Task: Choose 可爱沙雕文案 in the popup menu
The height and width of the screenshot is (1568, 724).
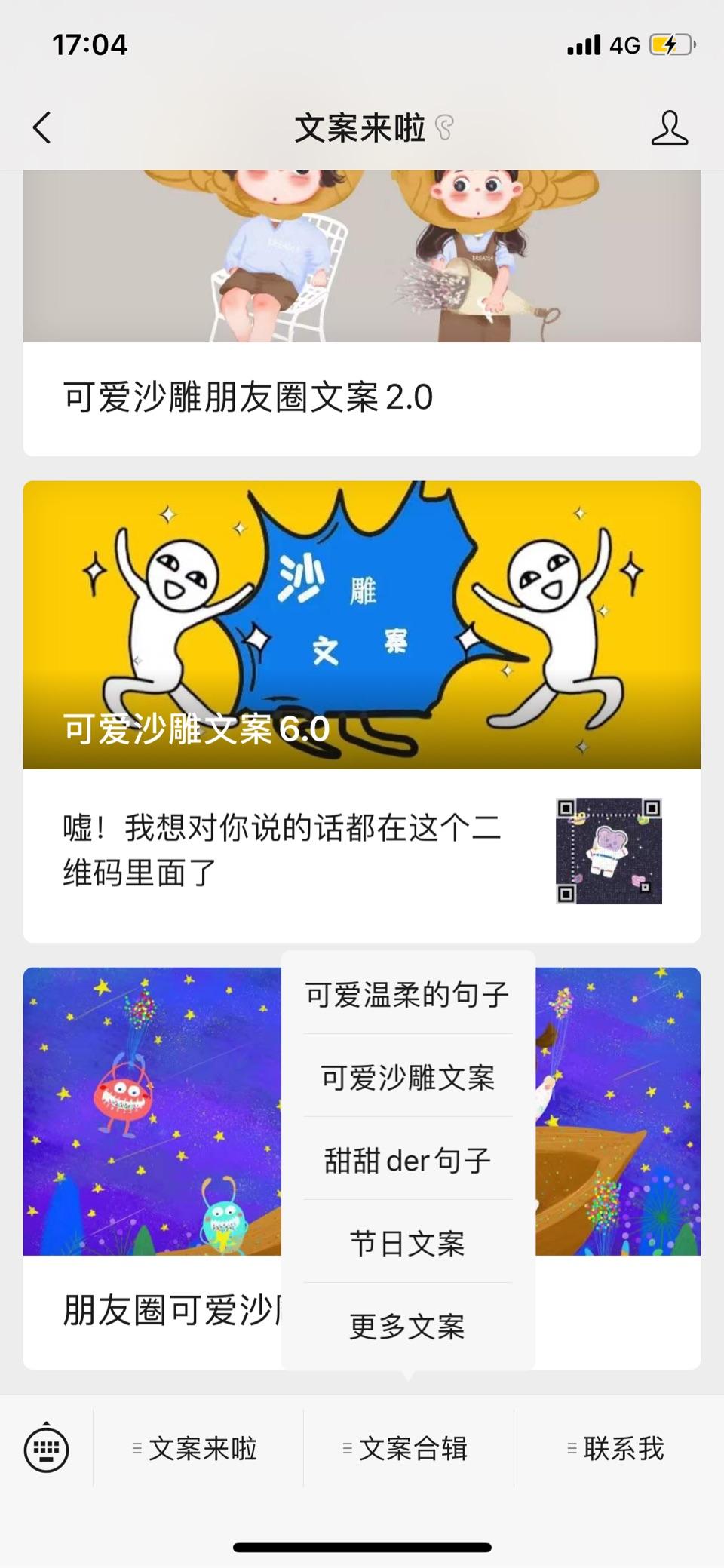Action: click(407, 1078)
